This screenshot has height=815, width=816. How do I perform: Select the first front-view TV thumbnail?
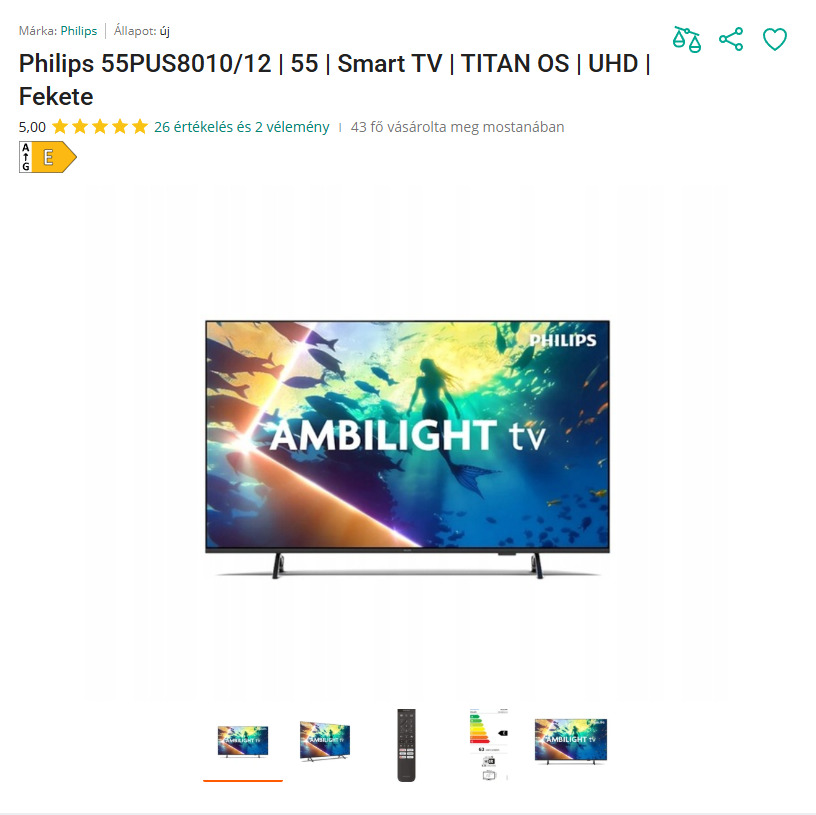243,741
